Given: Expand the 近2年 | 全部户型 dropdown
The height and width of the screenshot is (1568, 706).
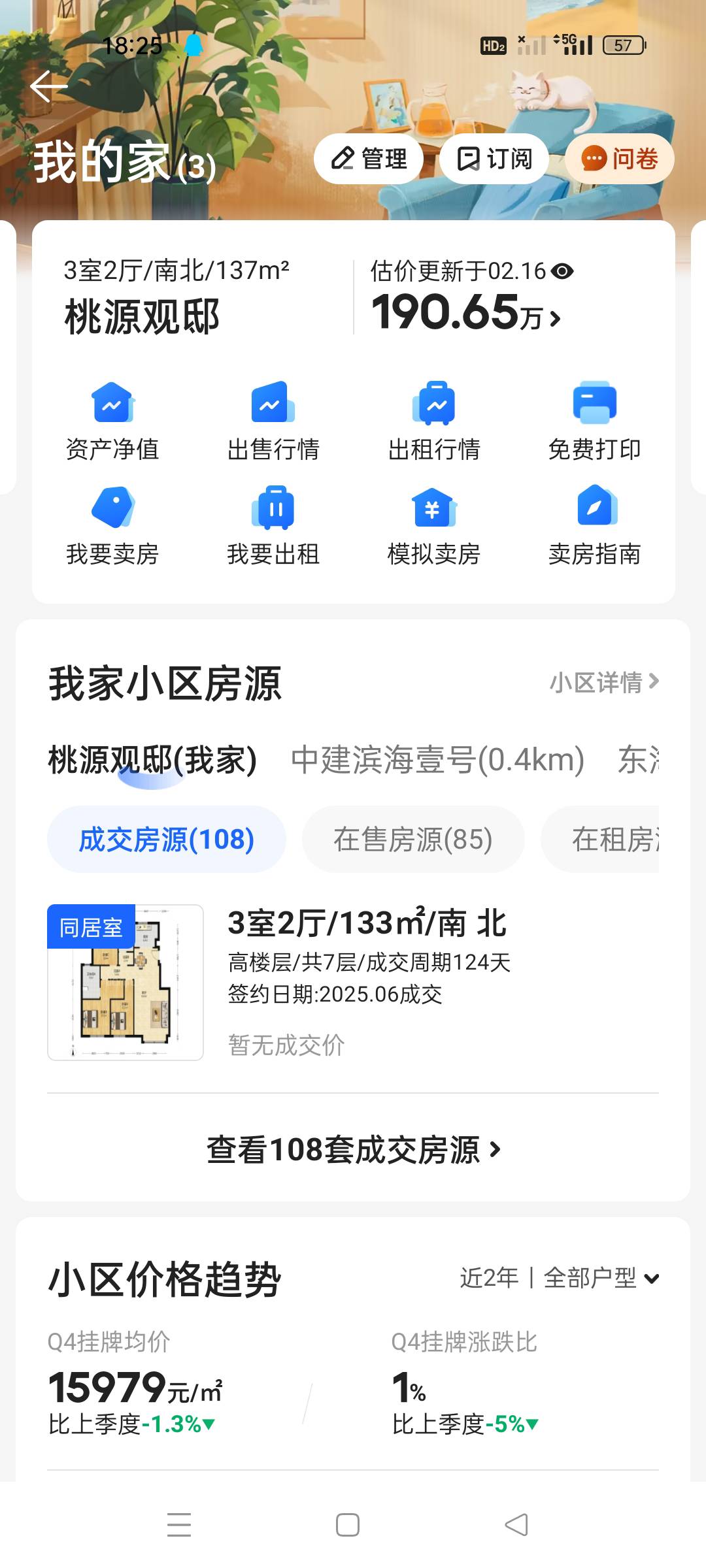Looking at the screenshot, I should pos(559,1278).
